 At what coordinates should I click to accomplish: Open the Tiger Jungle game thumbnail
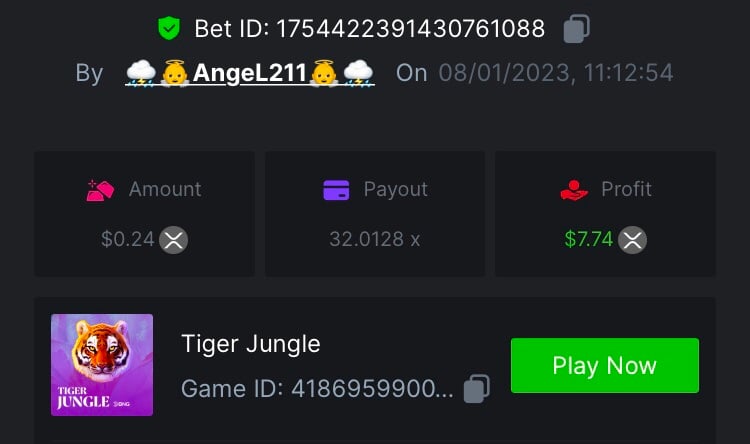click(102, 364)
